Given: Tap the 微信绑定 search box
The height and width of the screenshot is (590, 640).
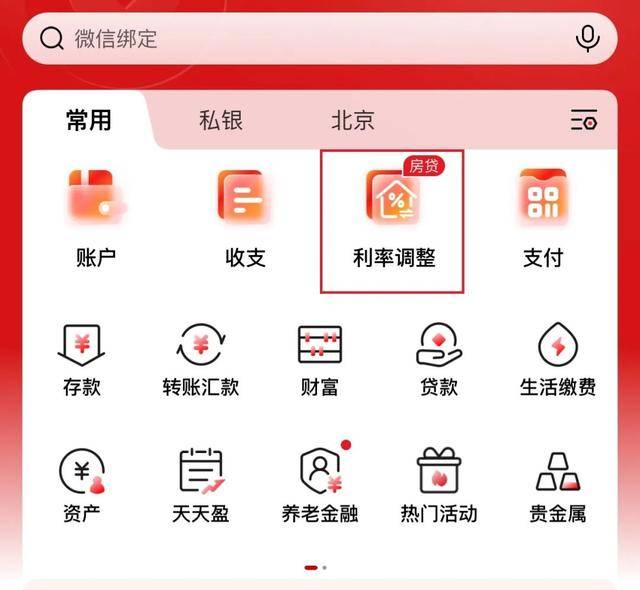Looking at the screenshot, I should [x=300, y=39].
